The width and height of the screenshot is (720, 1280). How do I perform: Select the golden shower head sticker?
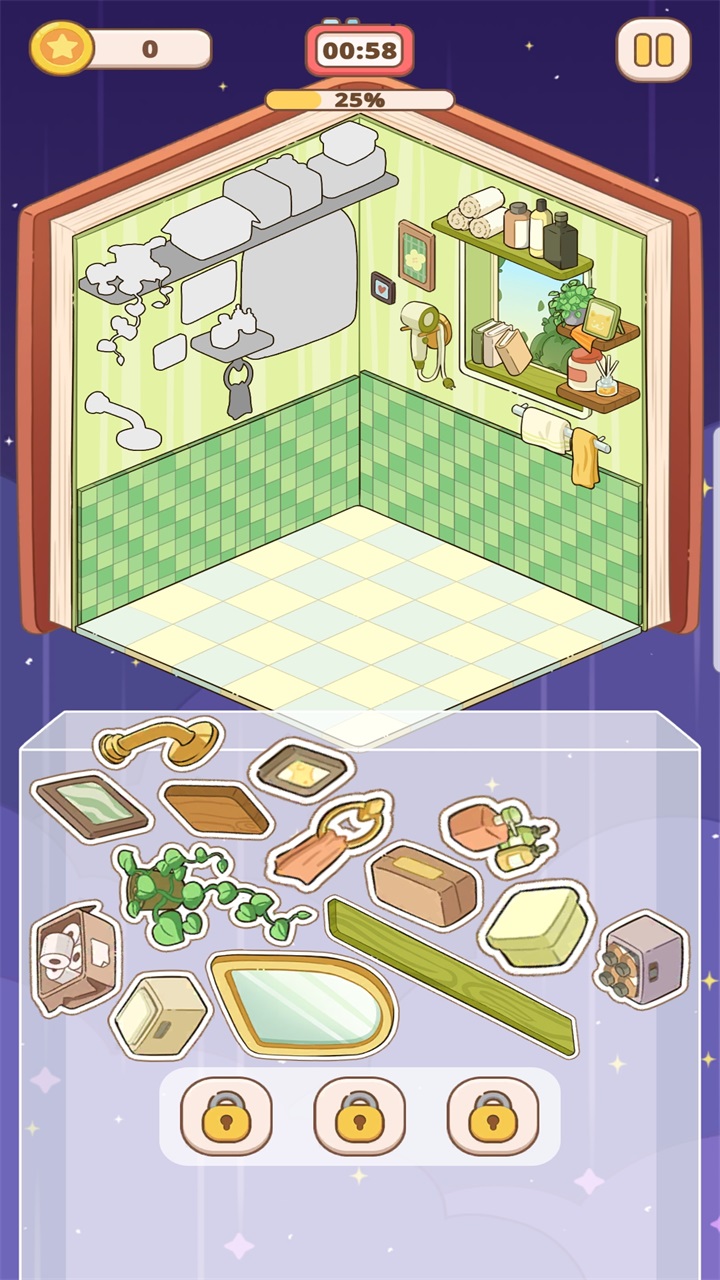tap(158, 743)
